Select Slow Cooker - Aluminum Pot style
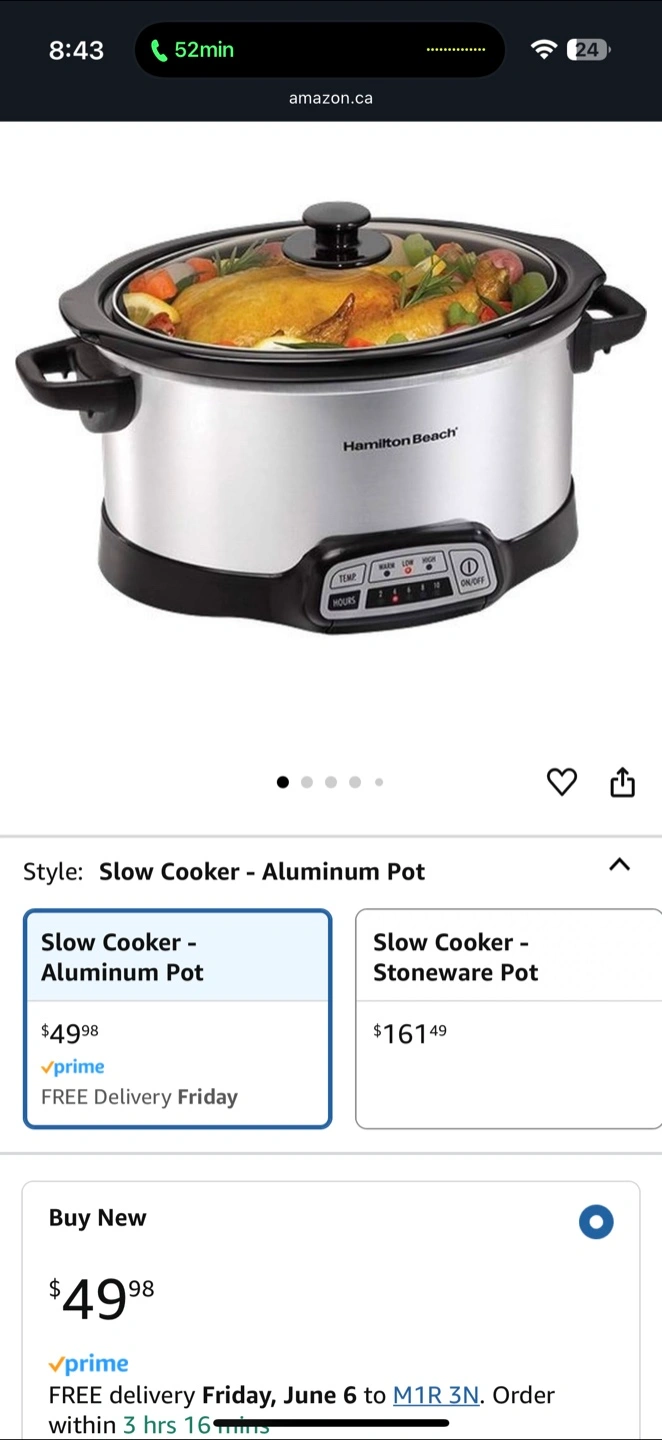The height and width of the screenshot is (1440, 662). [177, 1019]
